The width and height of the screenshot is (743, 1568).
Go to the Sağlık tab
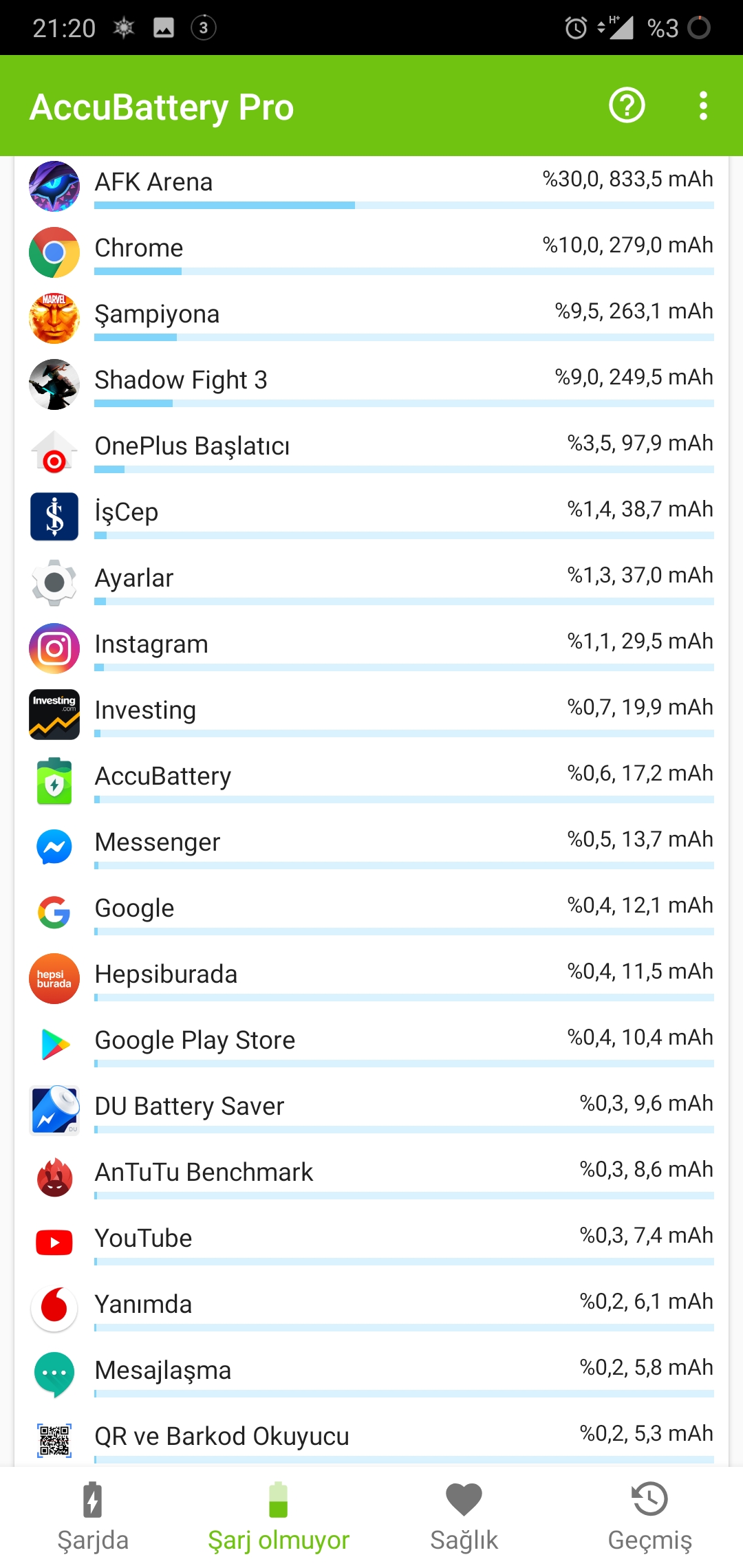point(464,1517)
